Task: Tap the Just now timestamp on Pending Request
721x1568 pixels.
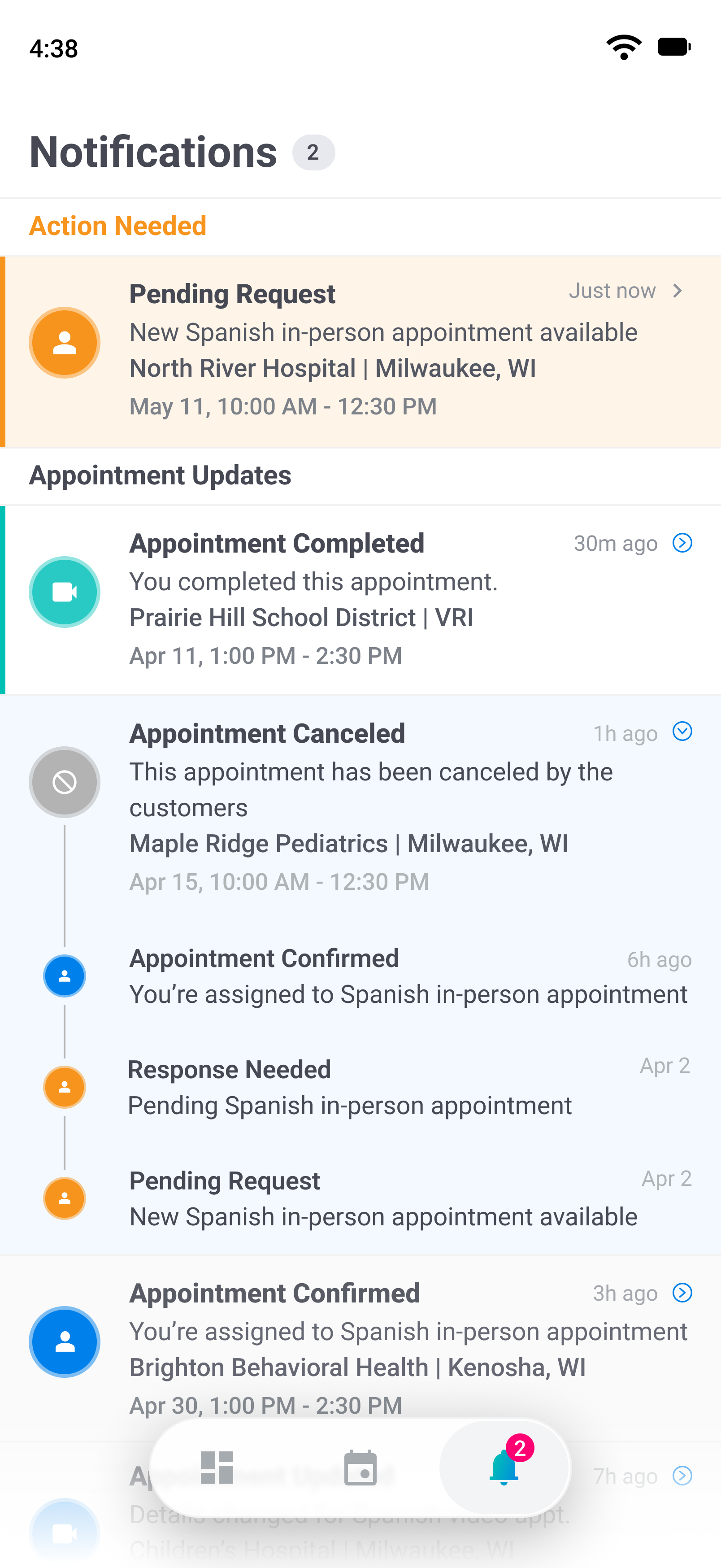Action: [x=612, y=290]
